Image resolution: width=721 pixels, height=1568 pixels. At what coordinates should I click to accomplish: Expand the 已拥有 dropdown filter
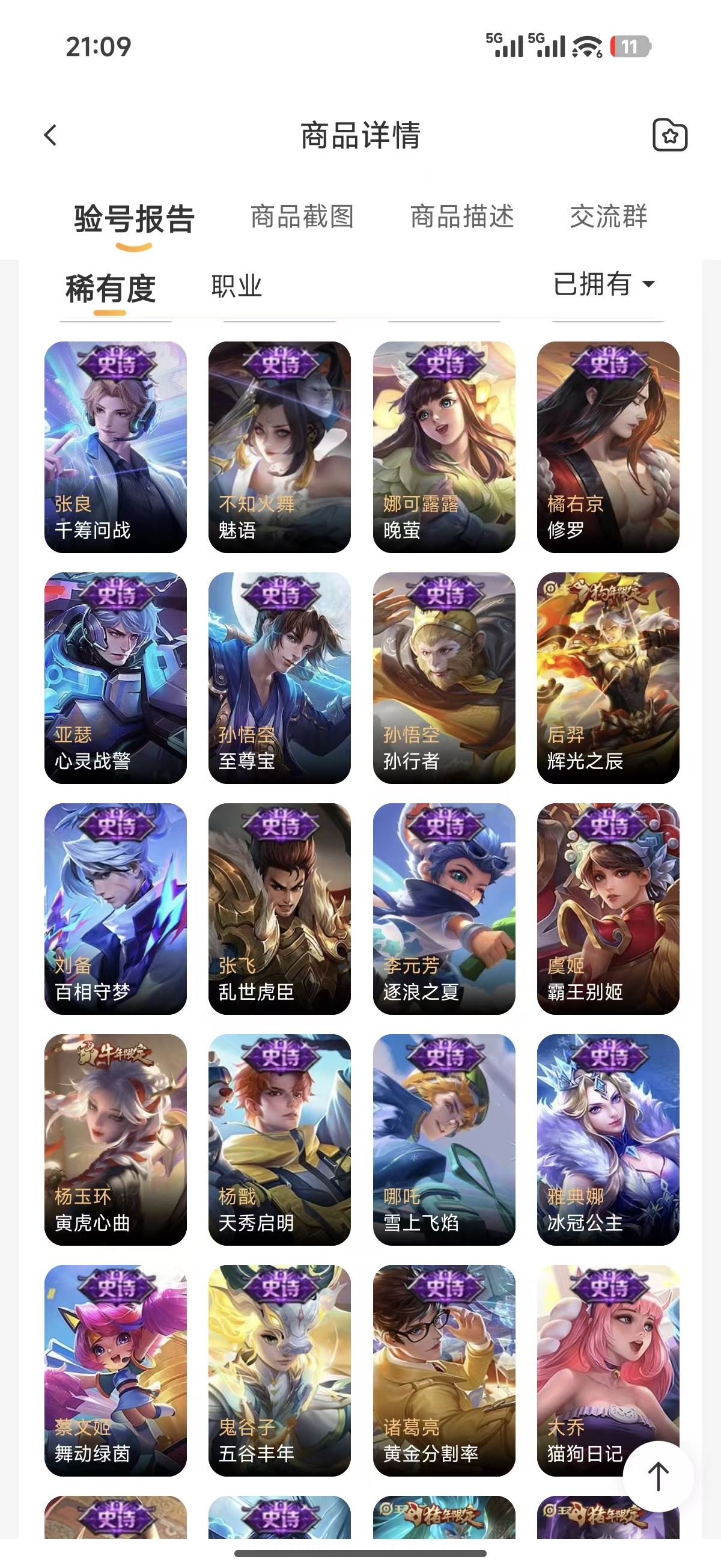pyautogui.click(x=604, y=284)
